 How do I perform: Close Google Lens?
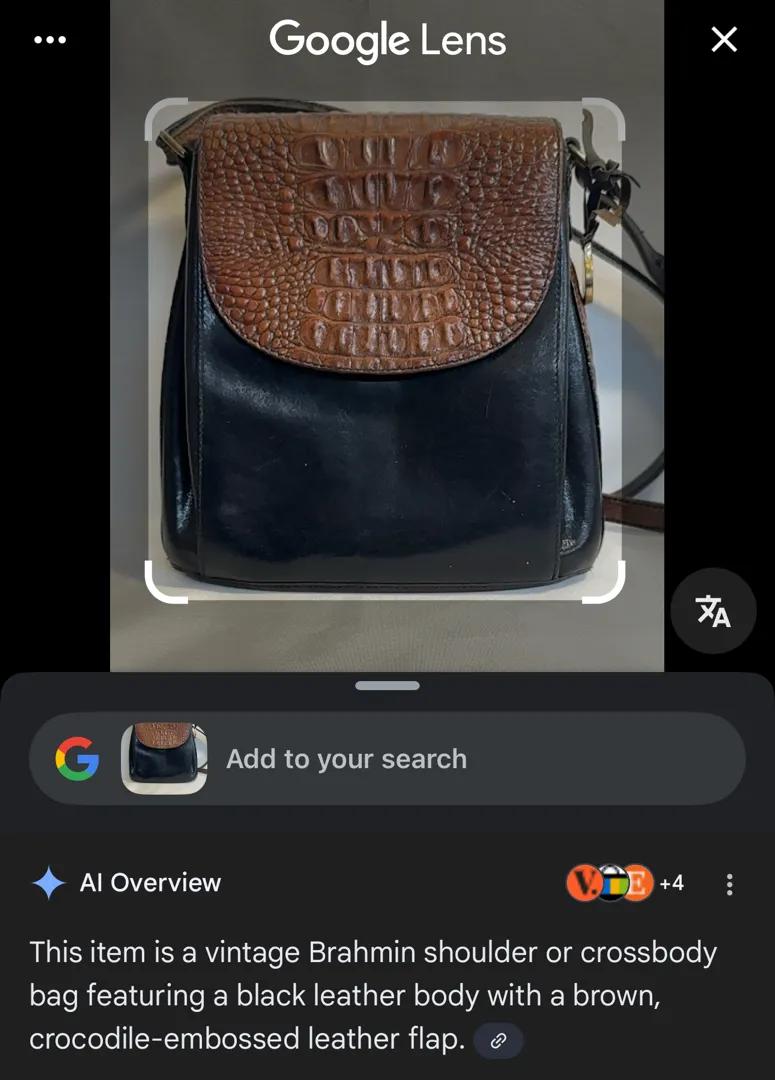pyautogui.click(x=723, y=40)
